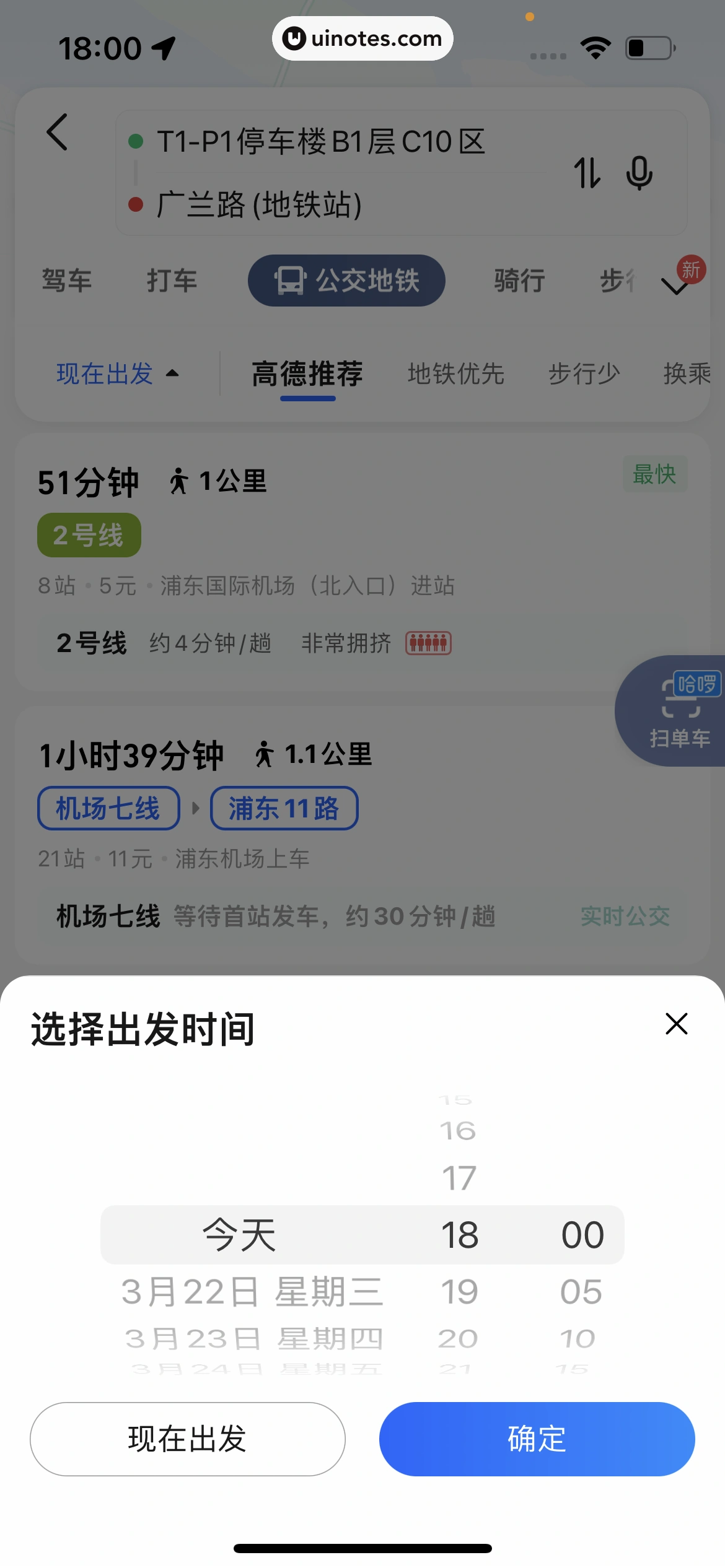Confirm departure time with 确定 button

point(536,1439)
